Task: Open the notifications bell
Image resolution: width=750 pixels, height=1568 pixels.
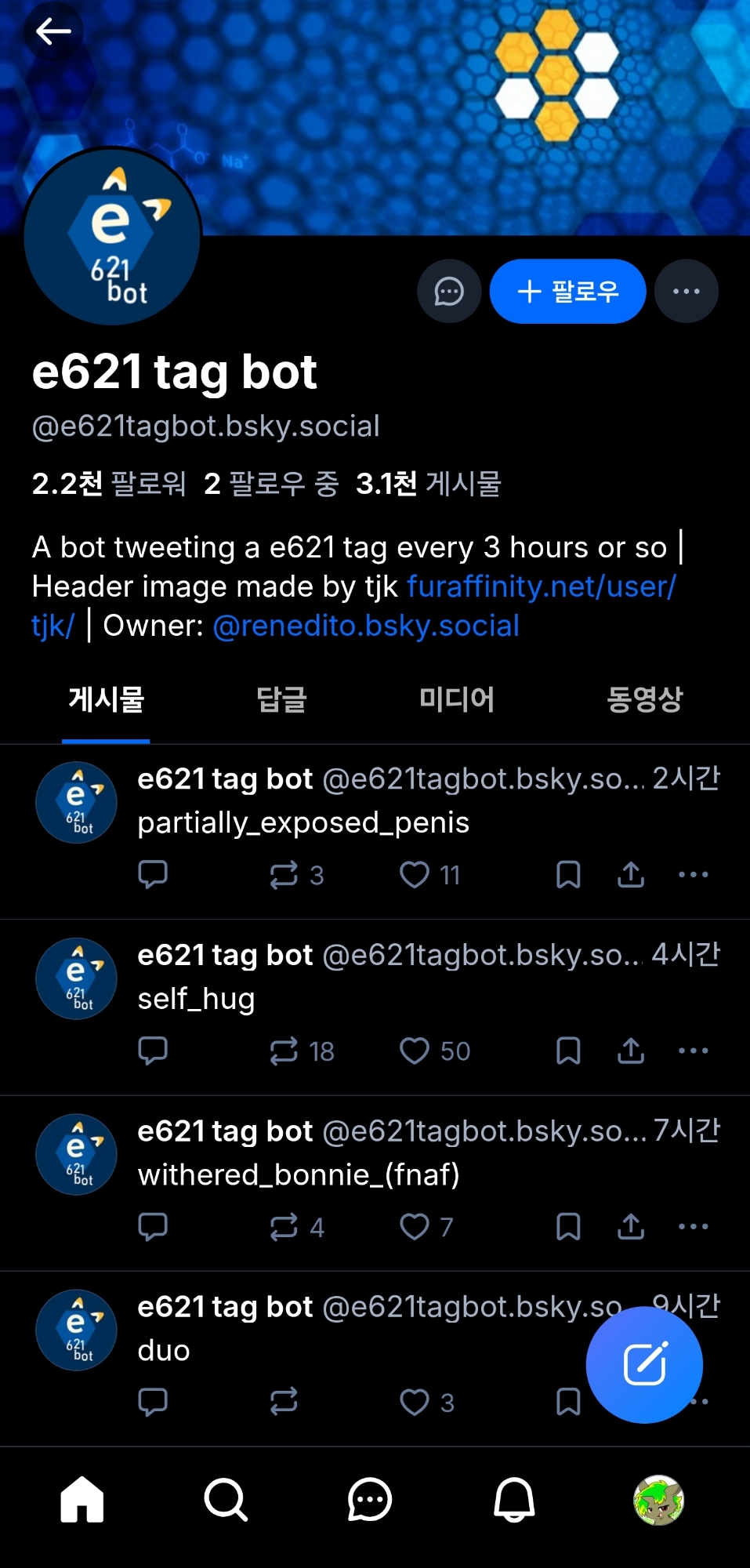Action: [x=514, y=1500]
